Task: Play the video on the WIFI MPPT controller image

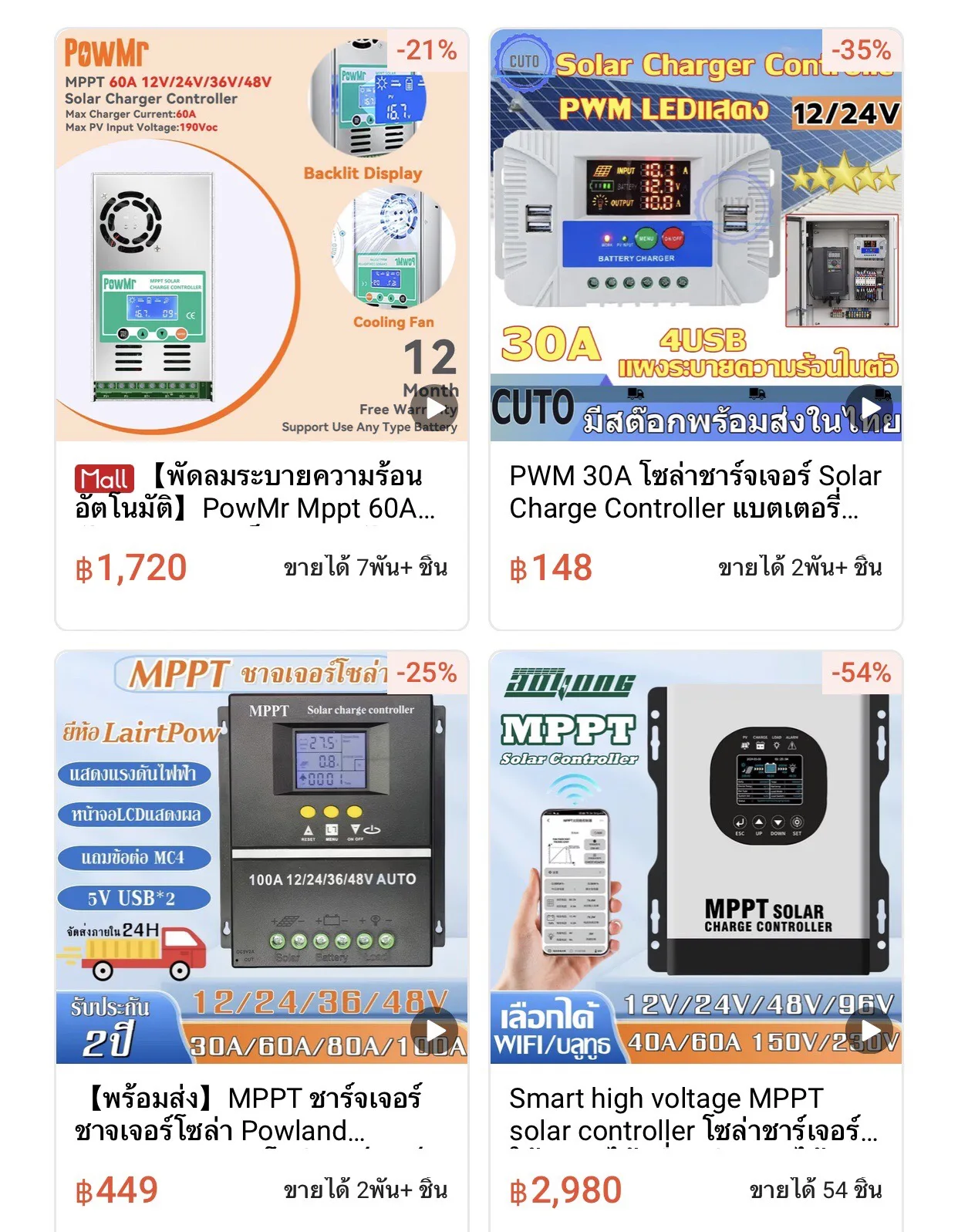Action: pyautogui.click(x=870, y=1031)
